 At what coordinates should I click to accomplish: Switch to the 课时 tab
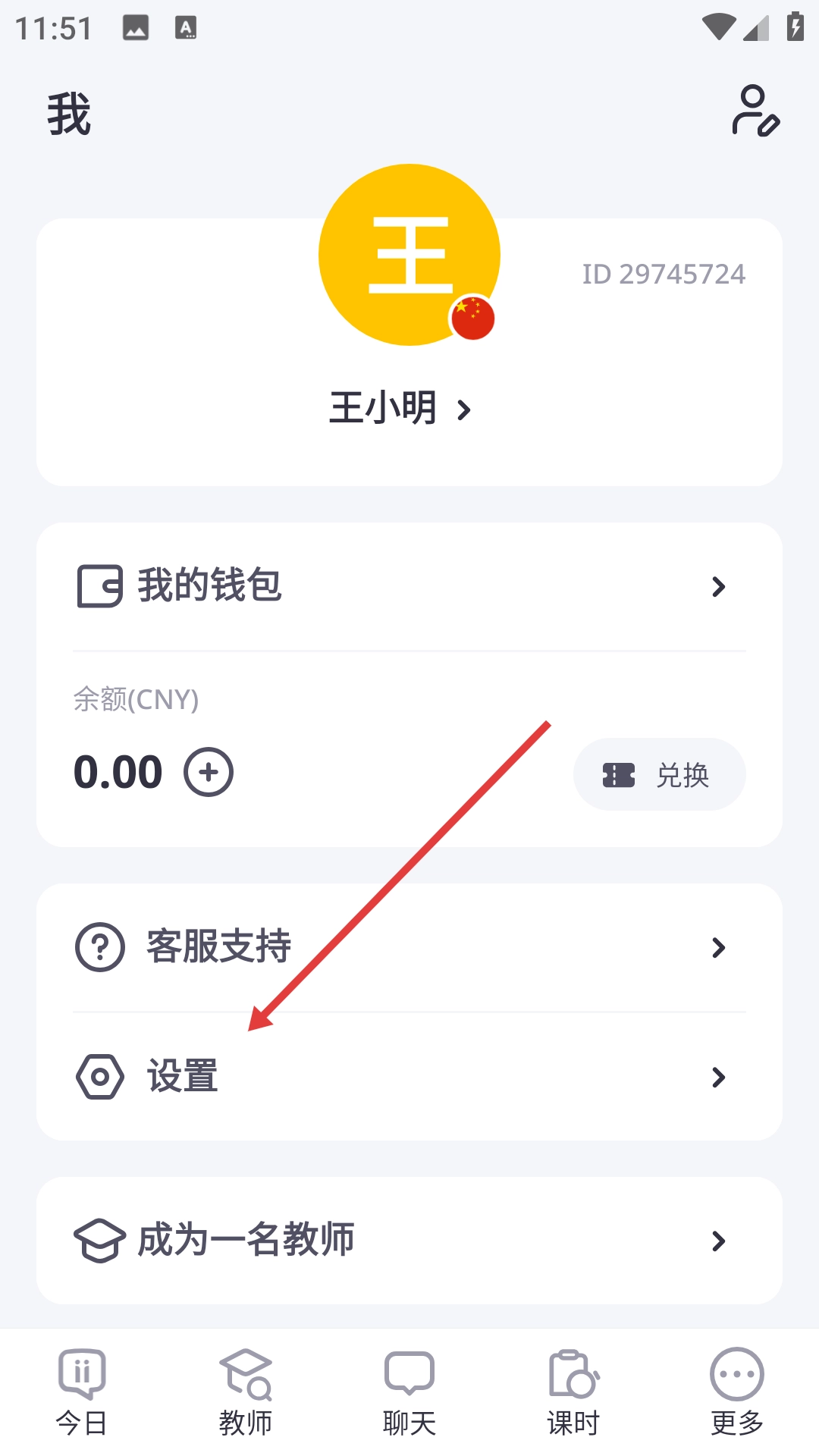pyautogui.click(x=573, y=1392)
